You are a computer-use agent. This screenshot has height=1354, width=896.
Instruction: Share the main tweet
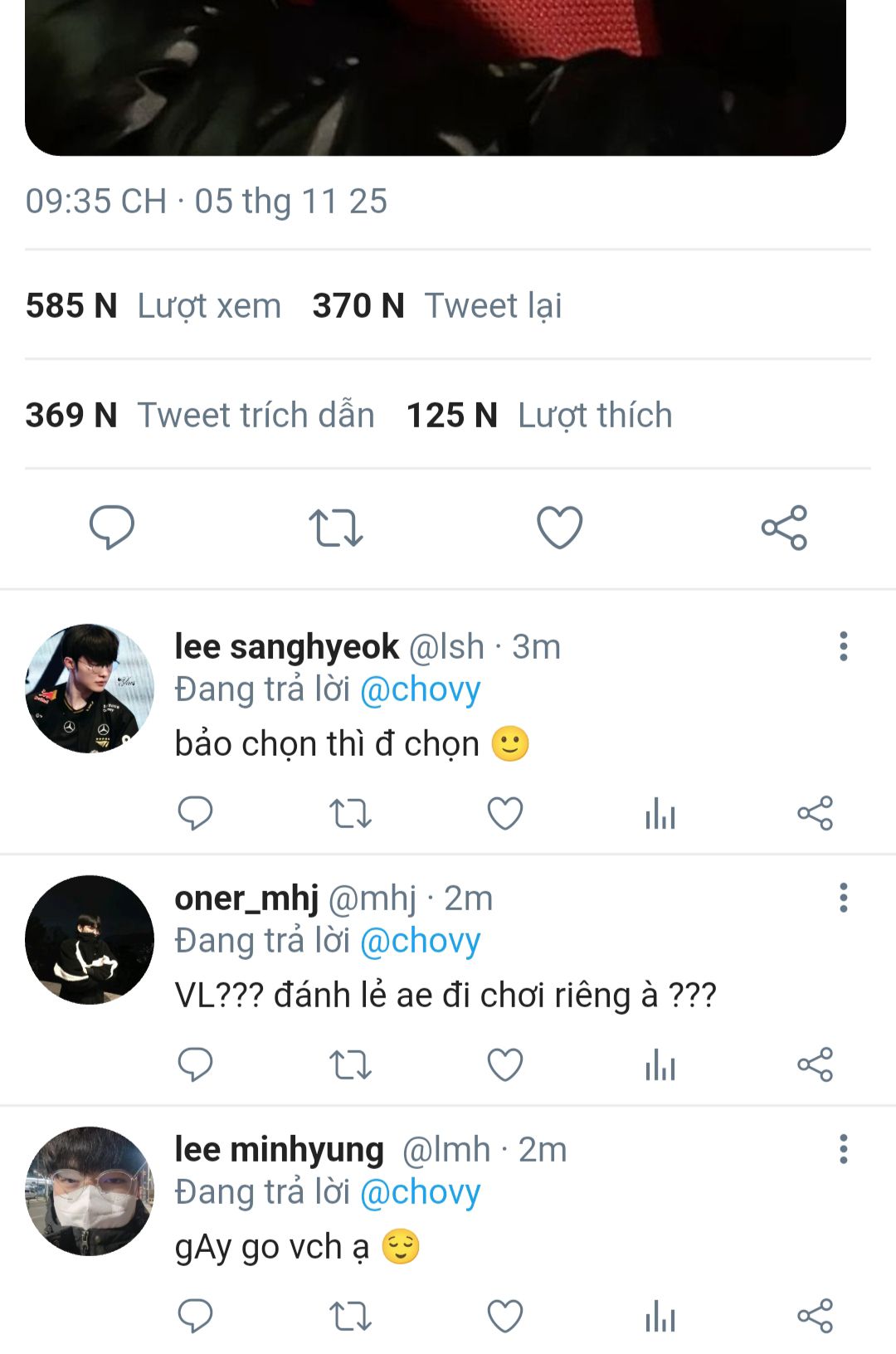click(784, 528)
